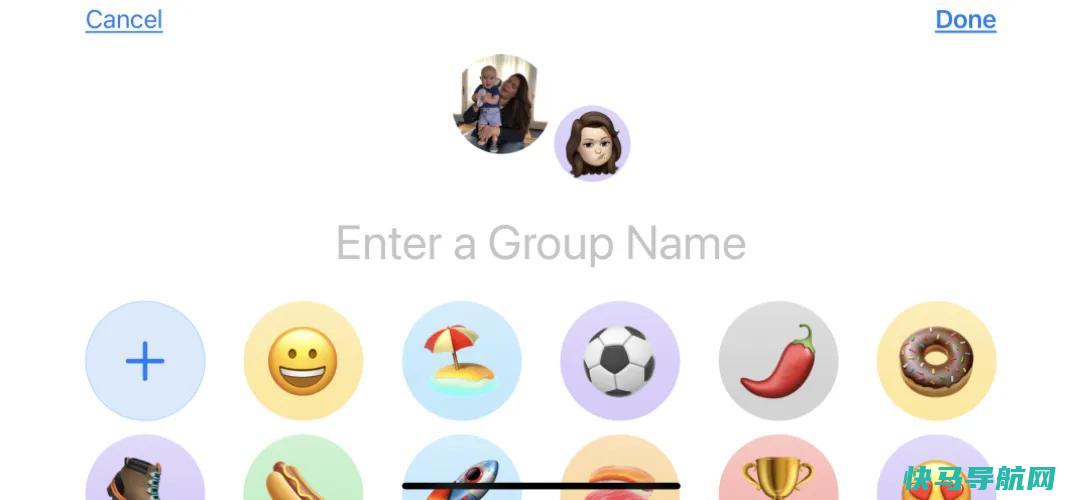Viewport: 1082px width, 500px height.
Task: Pick the hot dog emoji
Action: (x=303, y=470)
